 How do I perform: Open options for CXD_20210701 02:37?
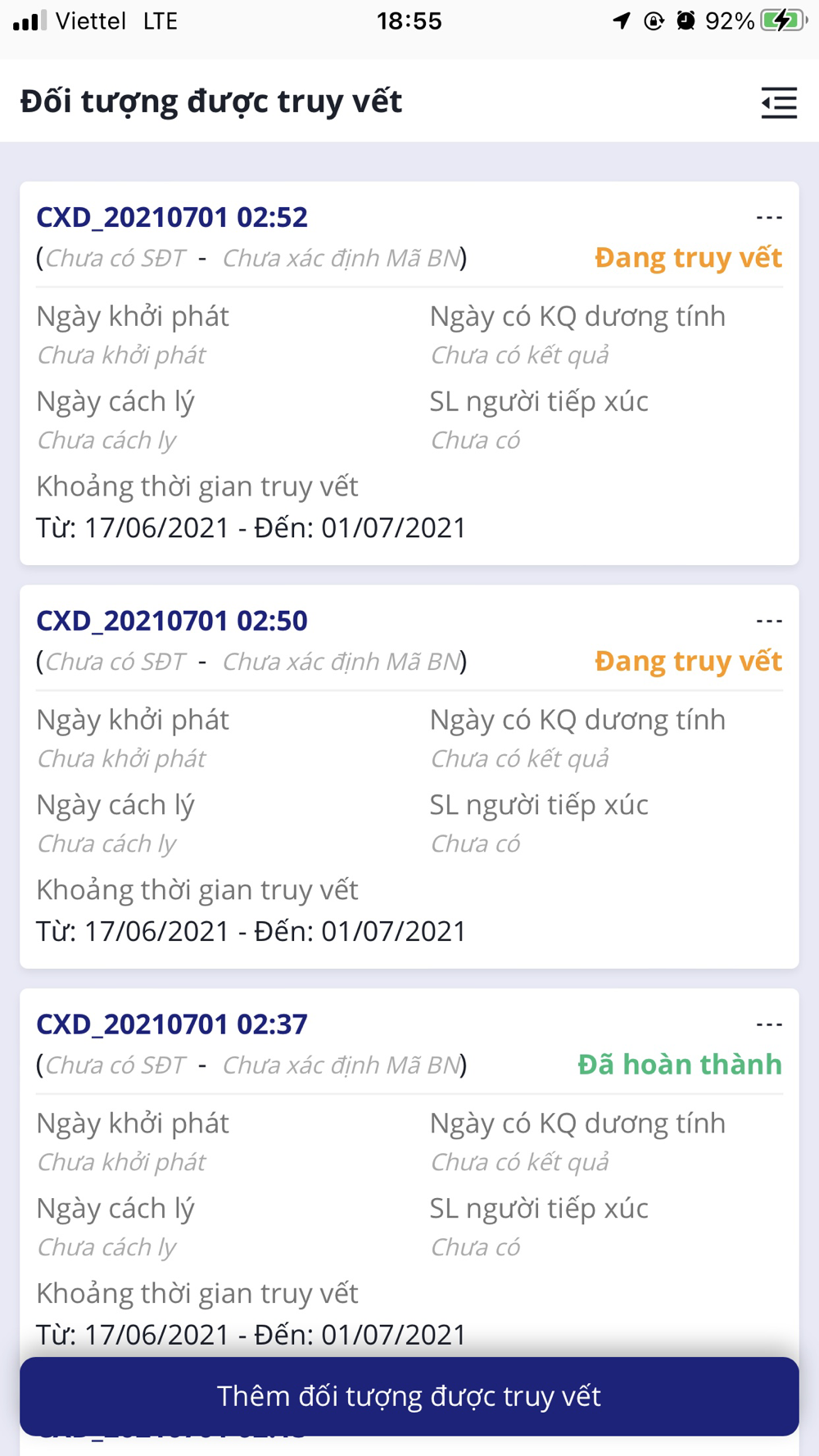[x=769, y=1024]
